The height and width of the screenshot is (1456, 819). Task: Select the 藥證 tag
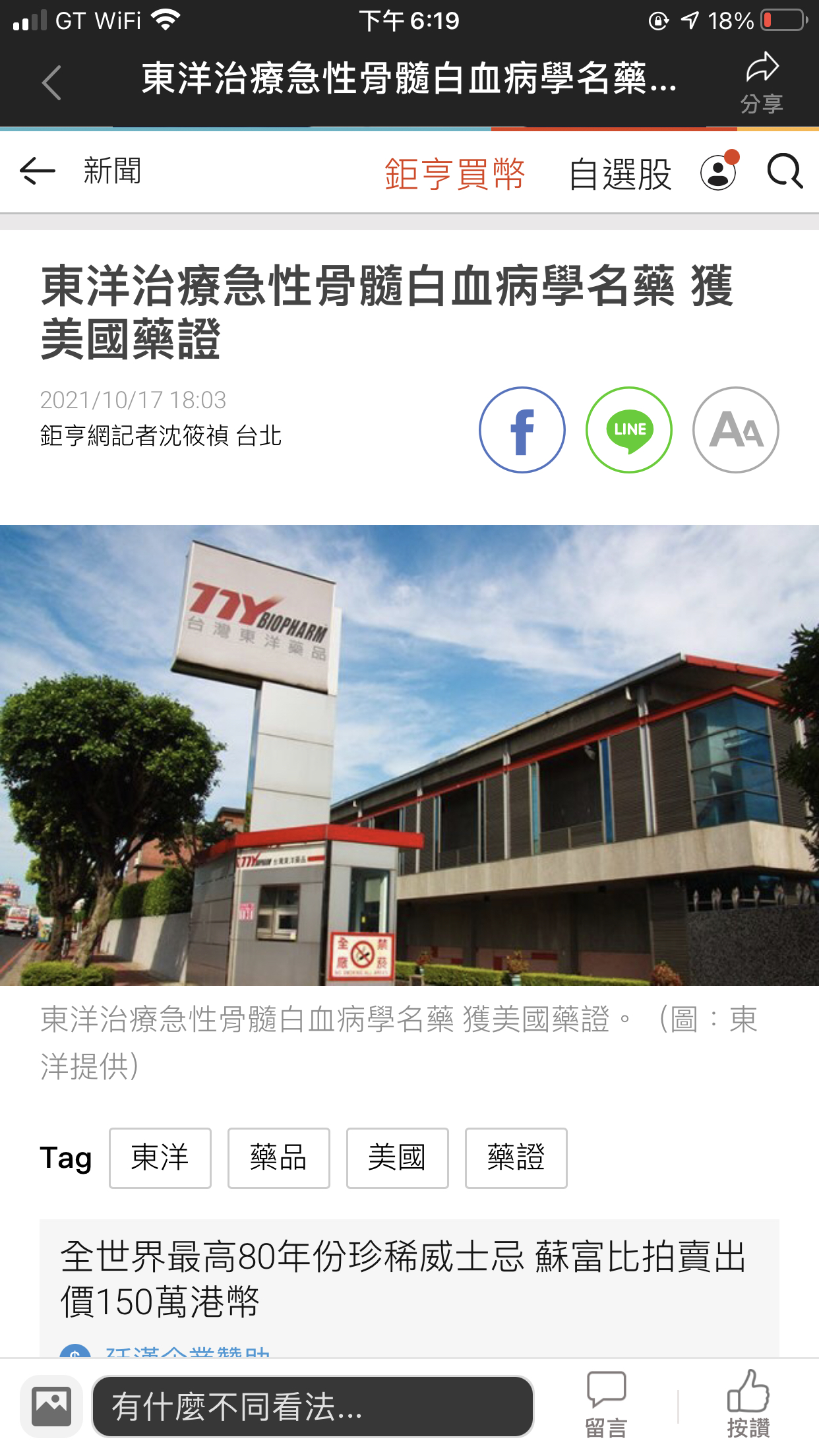[516, 1158]
